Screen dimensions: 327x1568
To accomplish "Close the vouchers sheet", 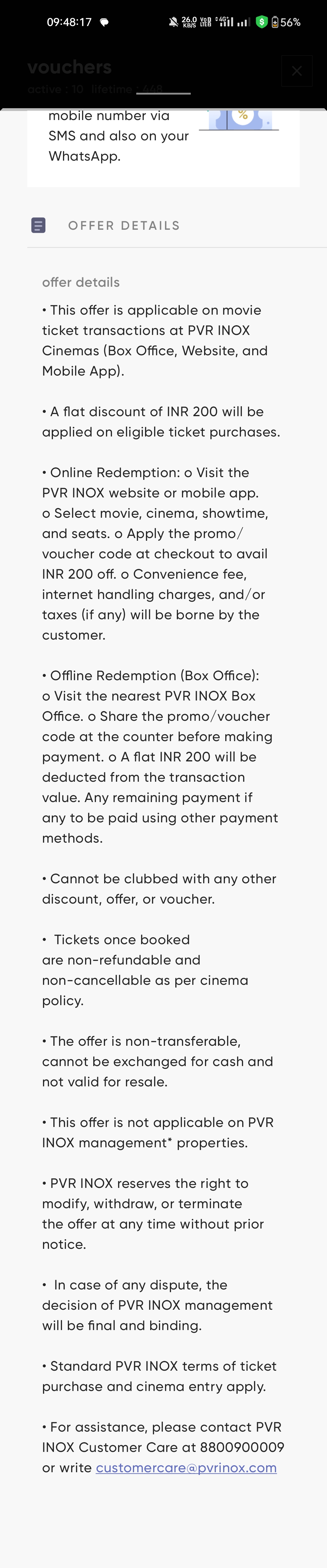I will [x=297, y=71].
